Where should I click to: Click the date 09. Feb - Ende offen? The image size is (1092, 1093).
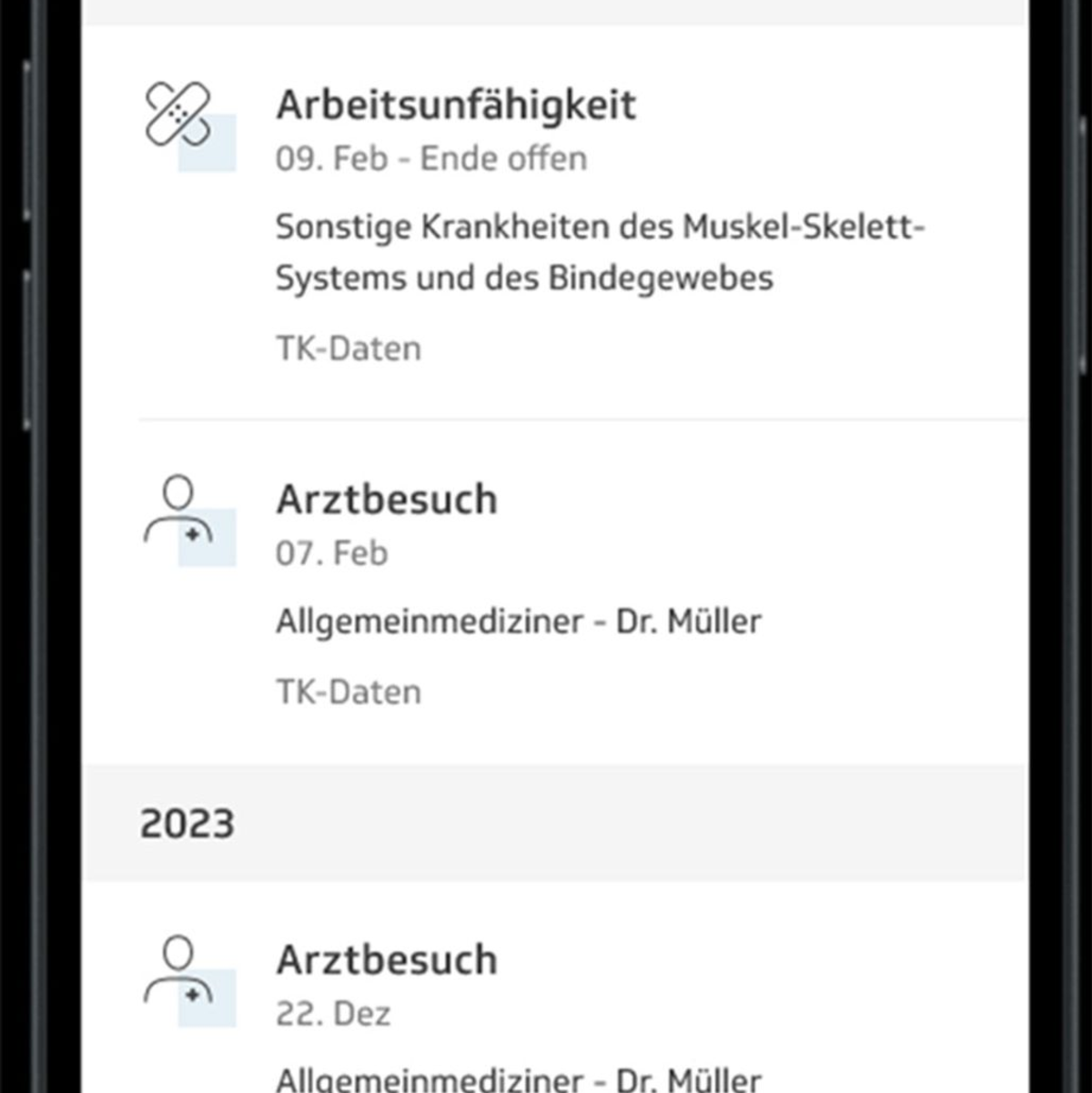point(432,157)
